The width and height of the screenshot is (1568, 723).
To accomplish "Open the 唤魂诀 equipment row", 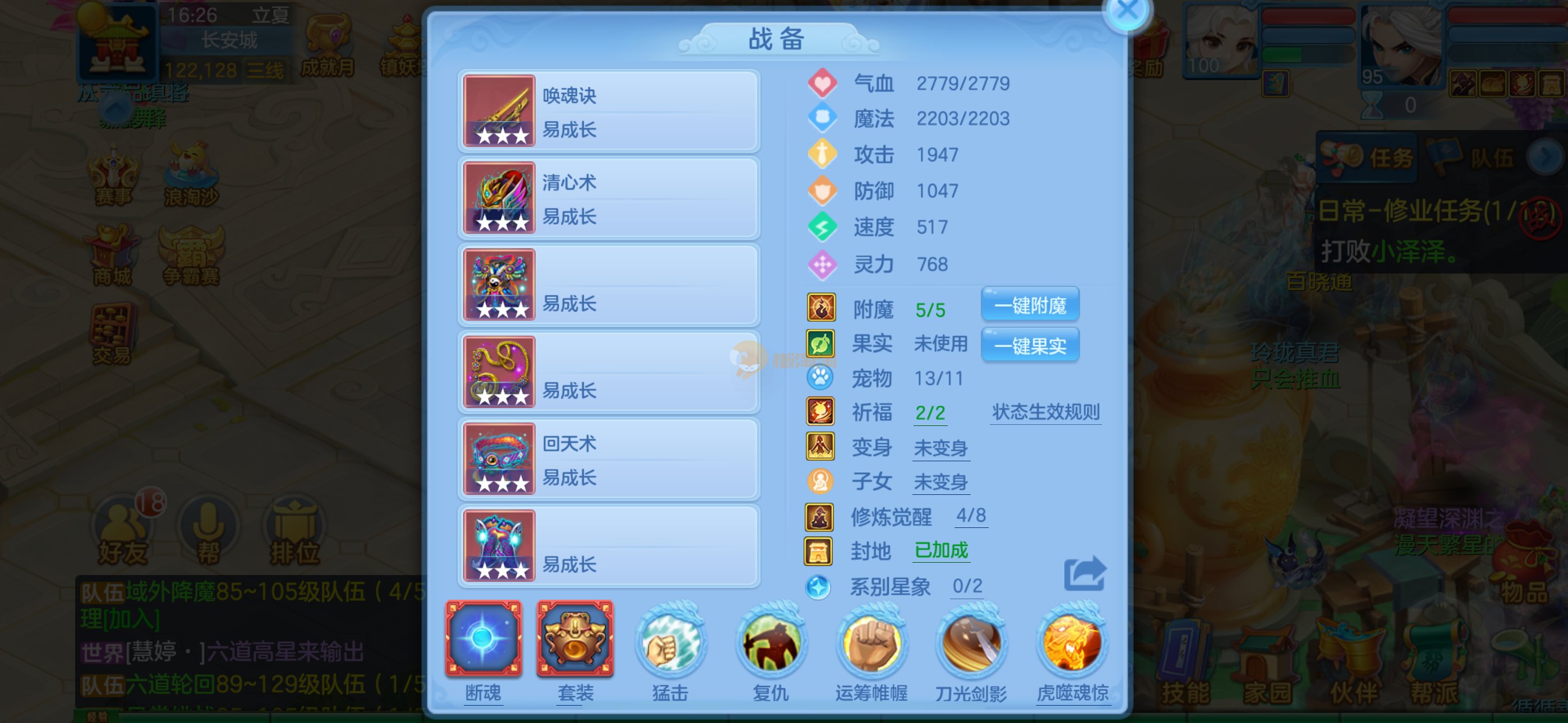I will [x=608, y=112].
